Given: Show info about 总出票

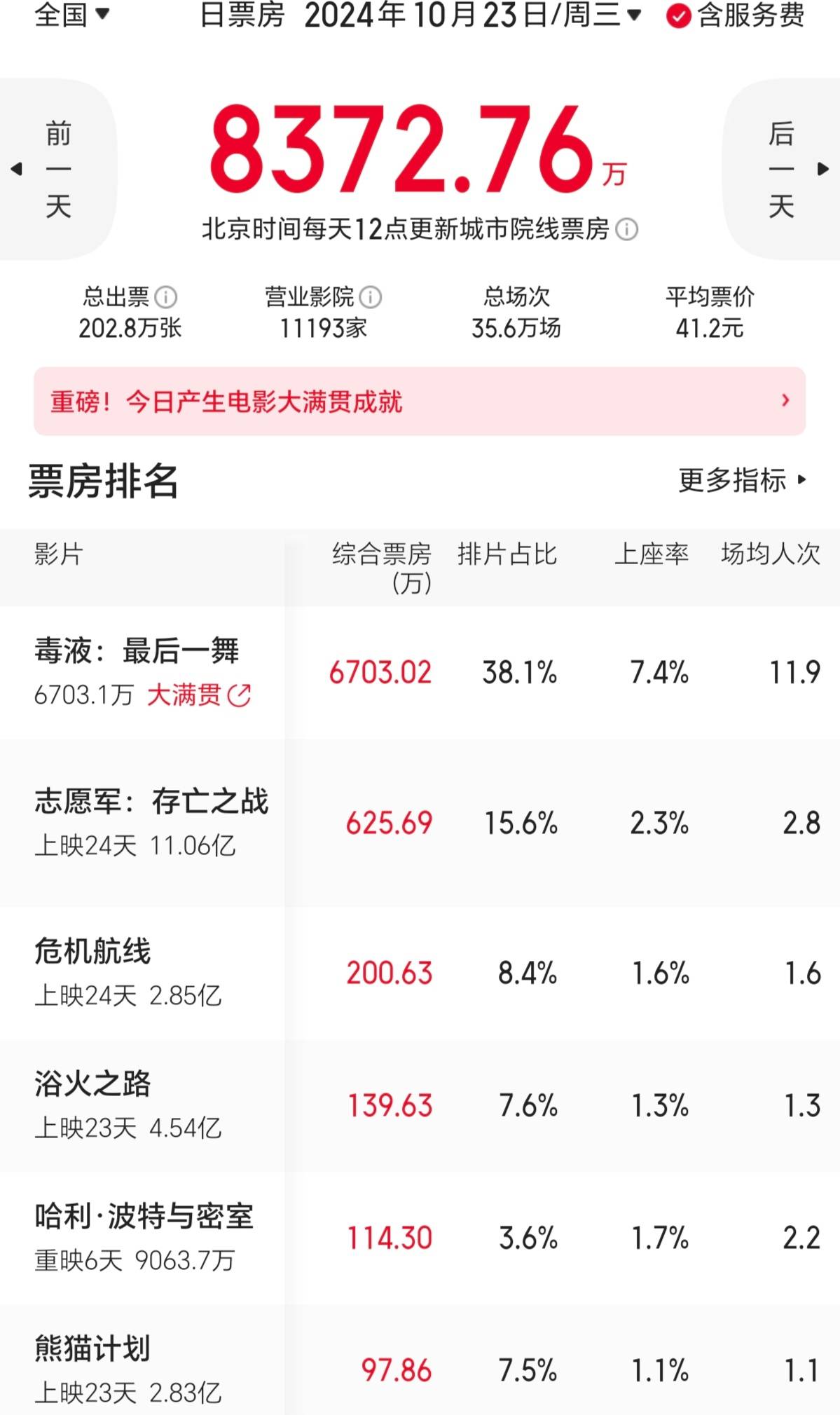Looking at the screenshot, I should (x=166, y=297).
